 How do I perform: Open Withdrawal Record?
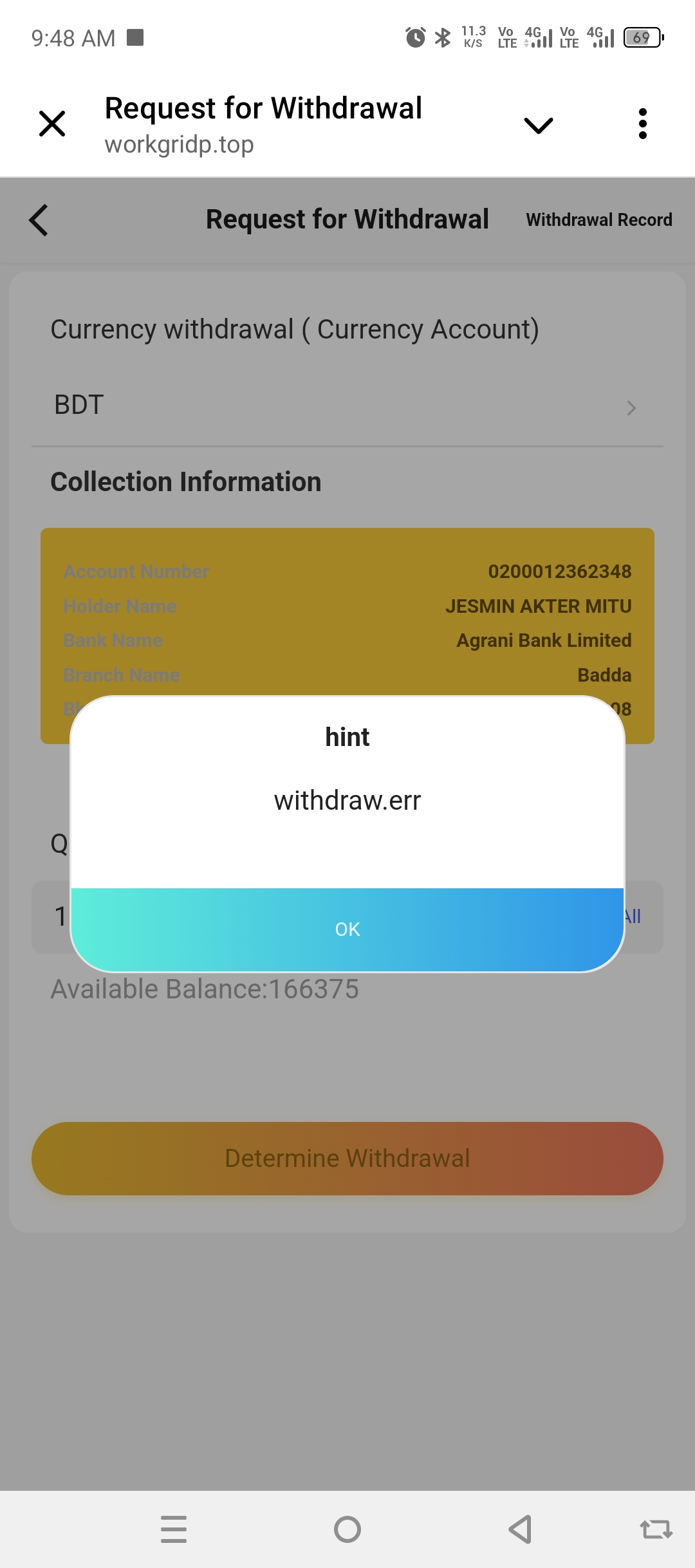[598, 220]
